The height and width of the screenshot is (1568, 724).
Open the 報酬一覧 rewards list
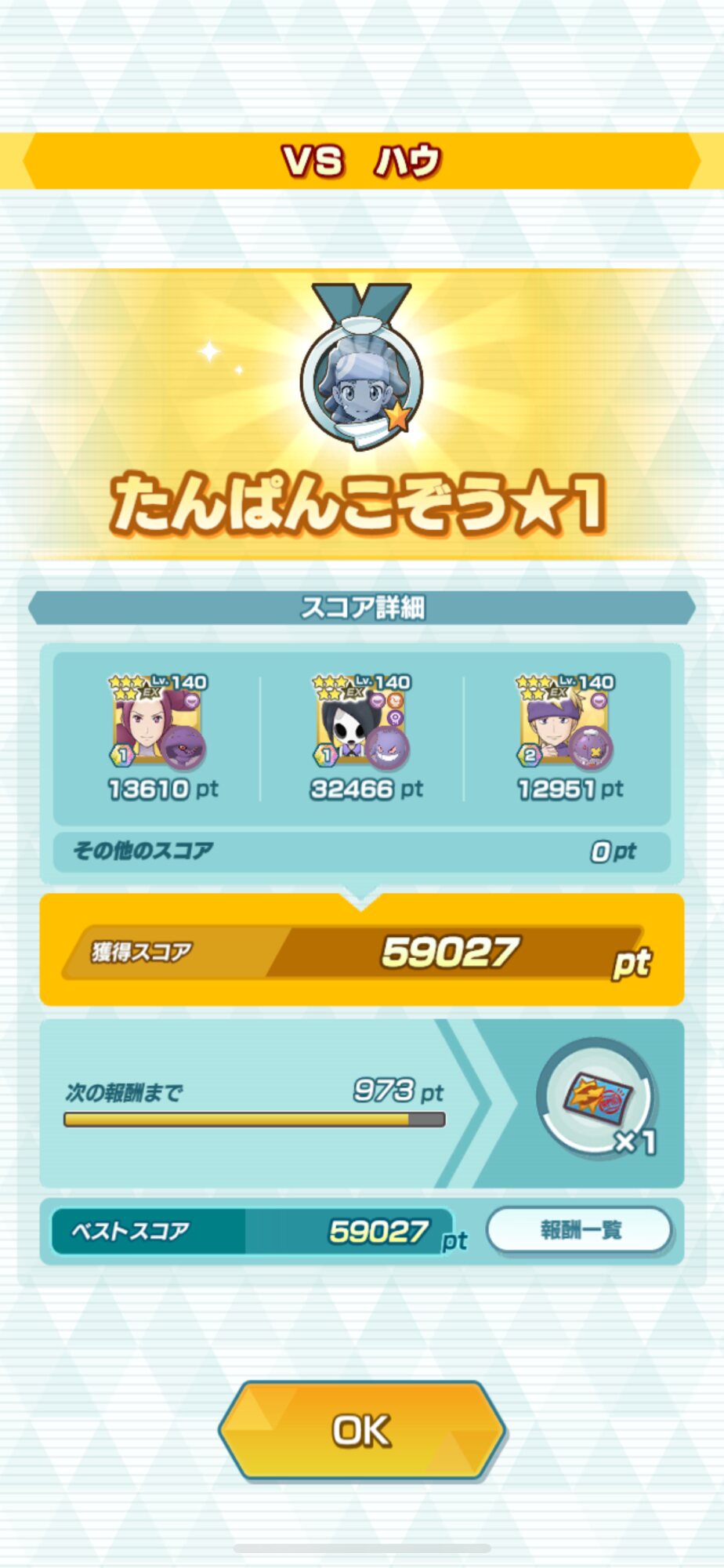580,1230
